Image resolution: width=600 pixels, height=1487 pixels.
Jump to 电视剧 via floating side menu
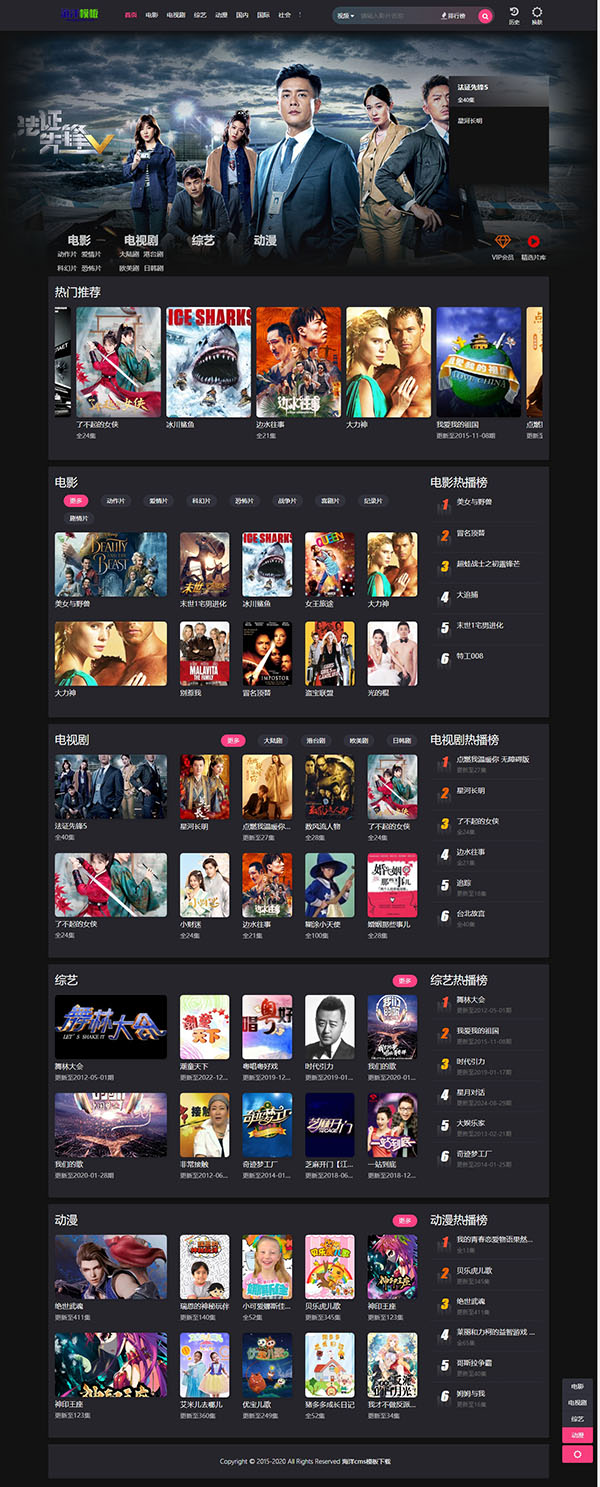(x=578, y=1402)
